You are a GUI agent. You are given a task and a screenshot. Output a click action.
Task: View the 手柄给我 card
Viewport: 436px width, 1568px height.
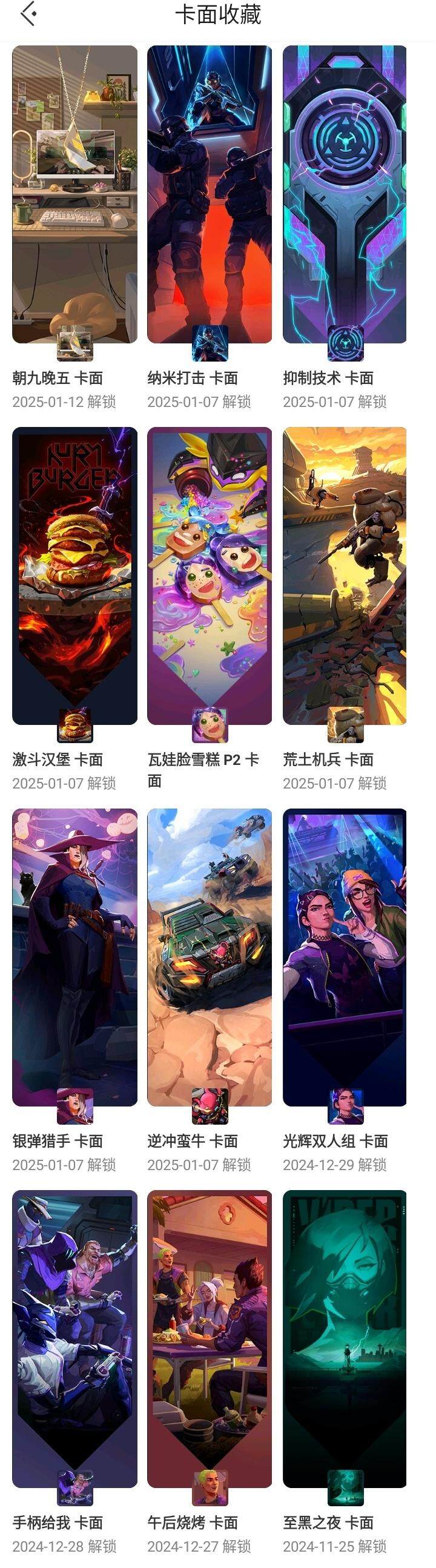pyautogui.click(x=75, y=1338)
